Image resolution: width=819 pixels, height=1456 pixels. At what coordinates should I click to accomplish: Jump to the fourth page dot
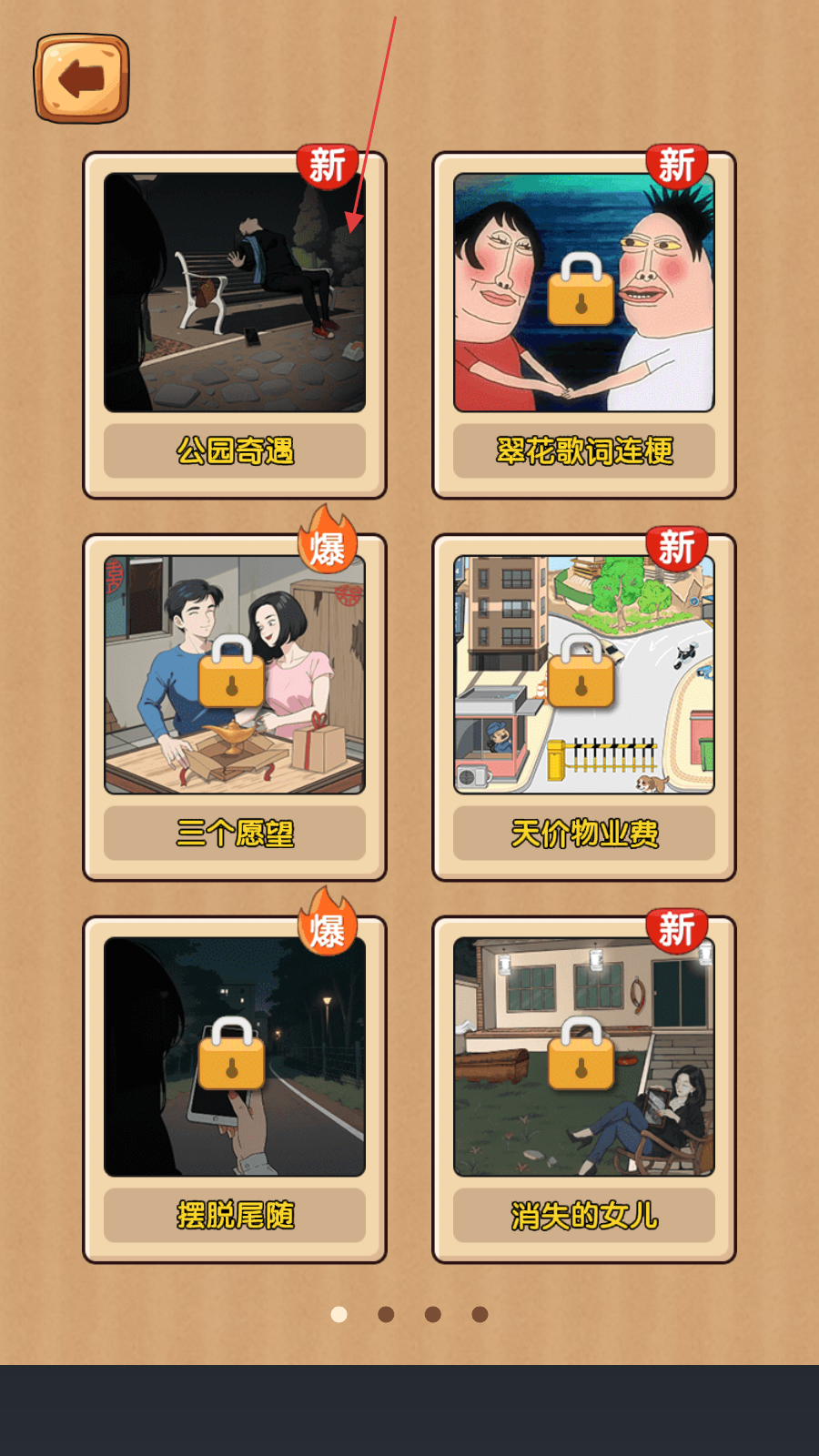coord(480,1314)
